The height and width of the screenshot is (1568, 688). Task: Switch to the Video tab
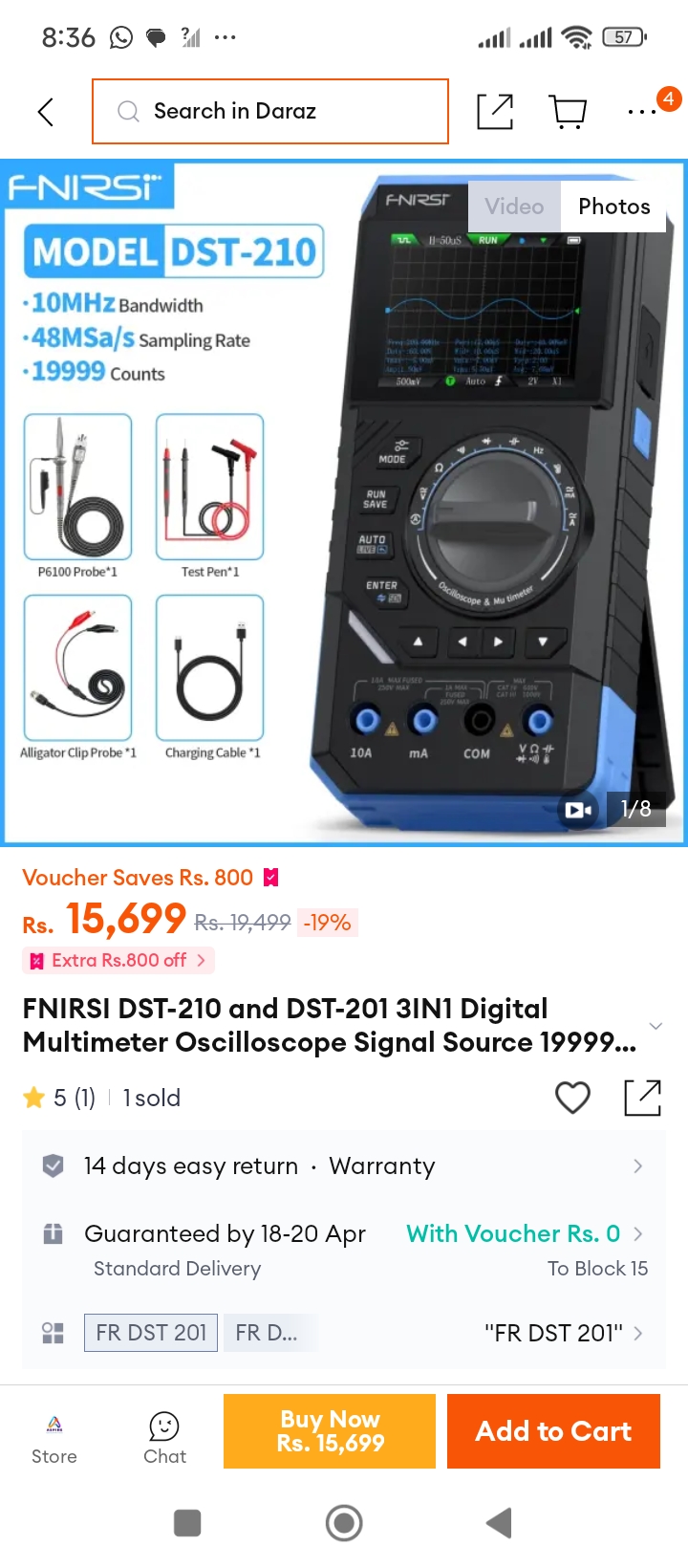pyautogui.click(x=514, y=207)
